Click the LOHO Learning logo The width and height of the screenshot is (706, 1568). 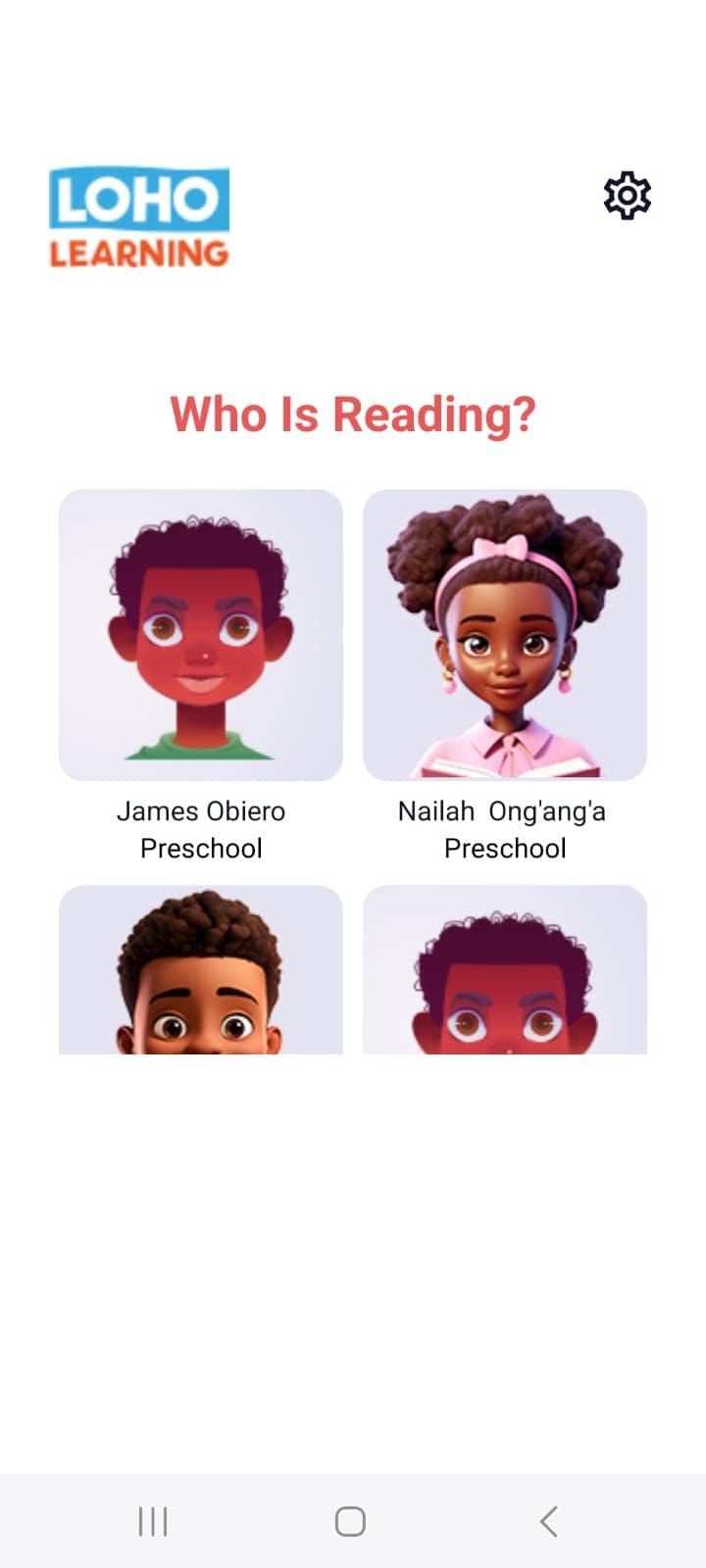(x=139, y=216)
